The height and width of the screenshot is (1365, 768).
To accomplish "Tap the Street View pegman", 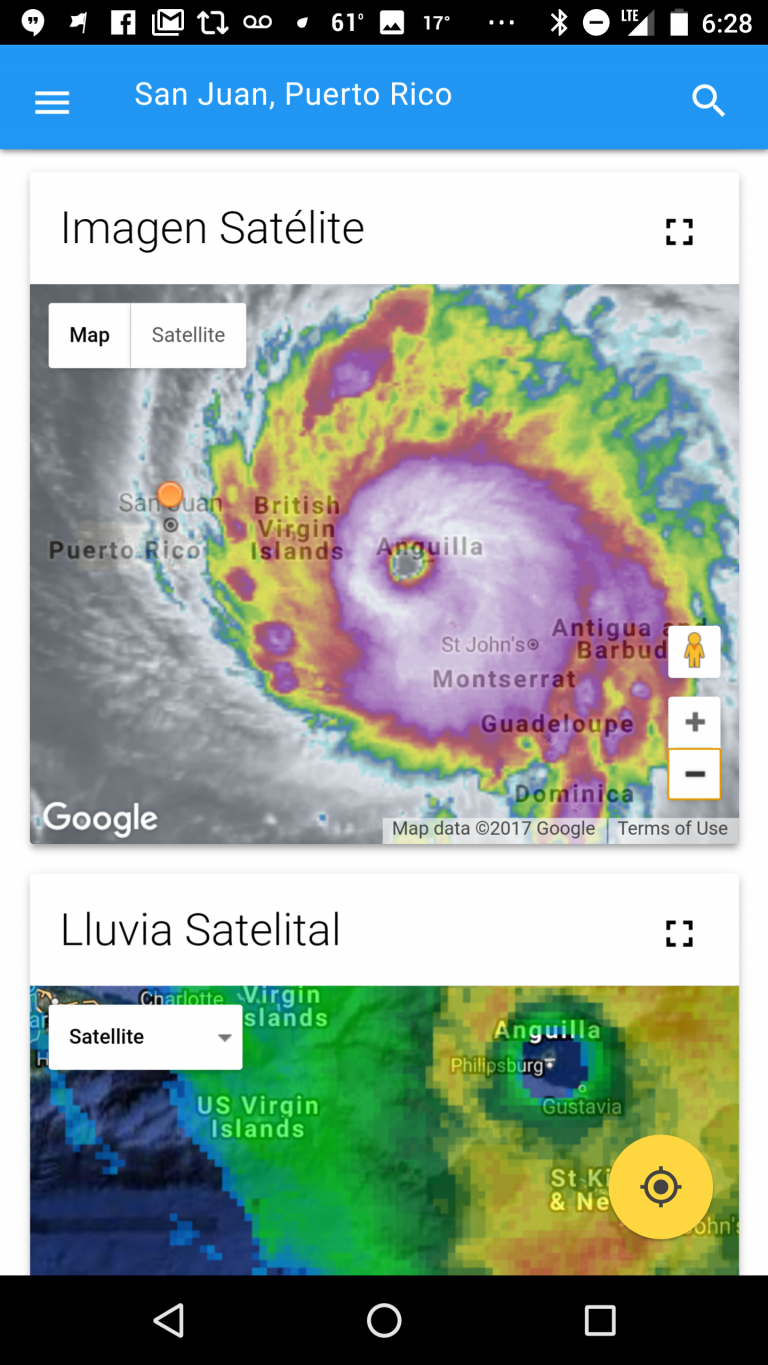I will click(694, 651).
